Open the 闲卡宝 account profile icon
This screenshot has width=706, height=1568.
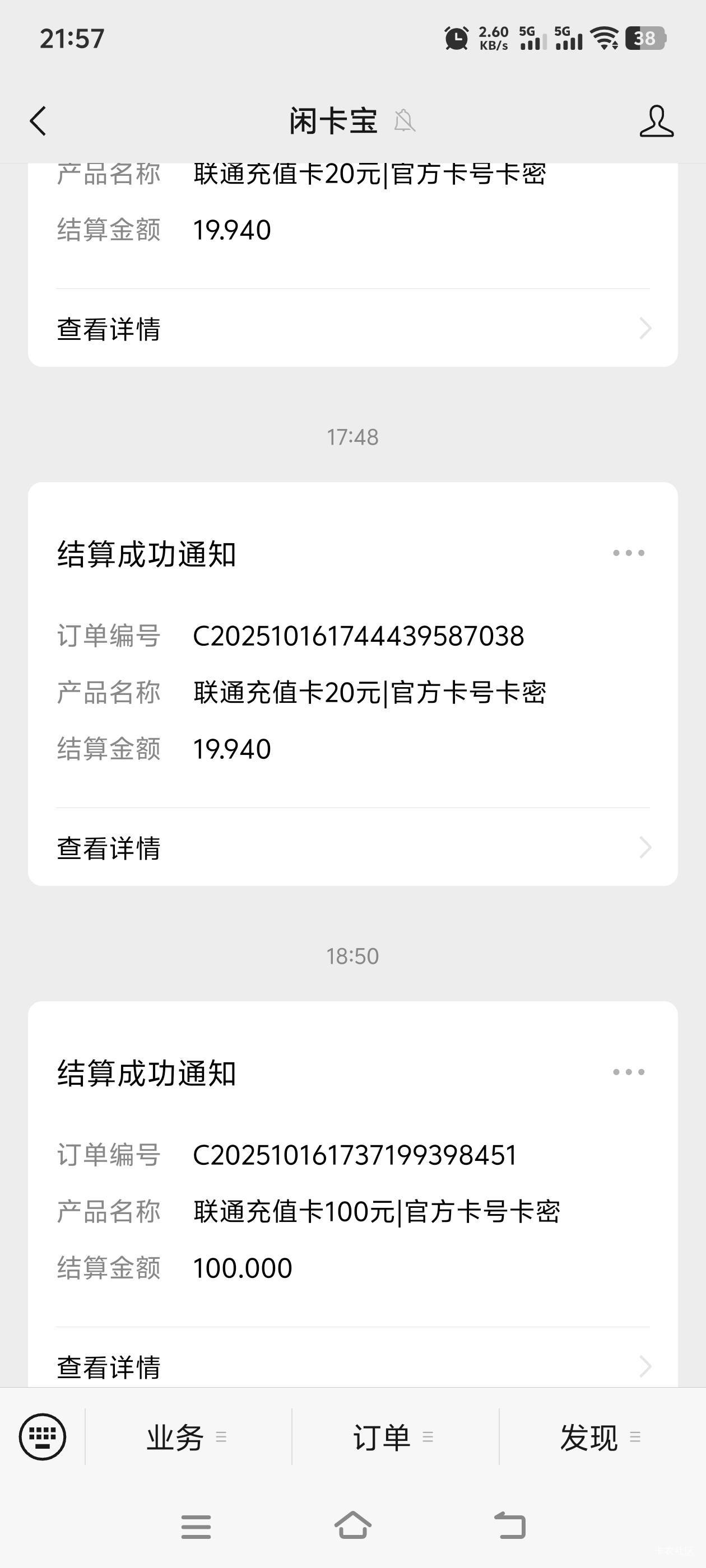tap(656, 120)
